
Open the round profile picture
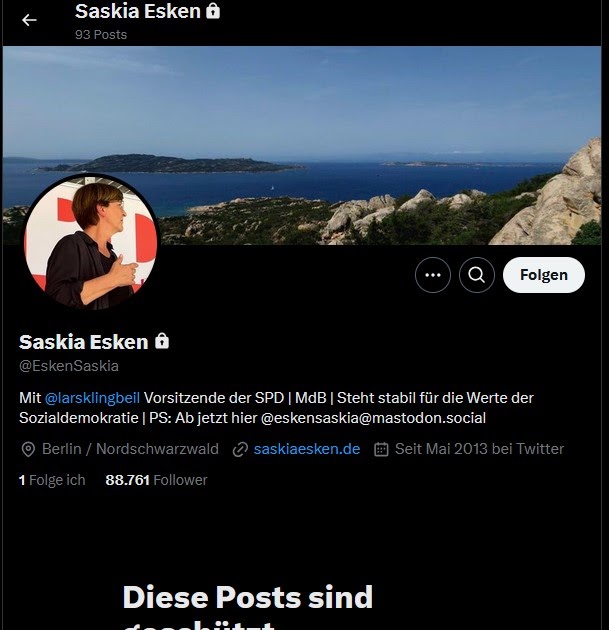pos(91,242)
